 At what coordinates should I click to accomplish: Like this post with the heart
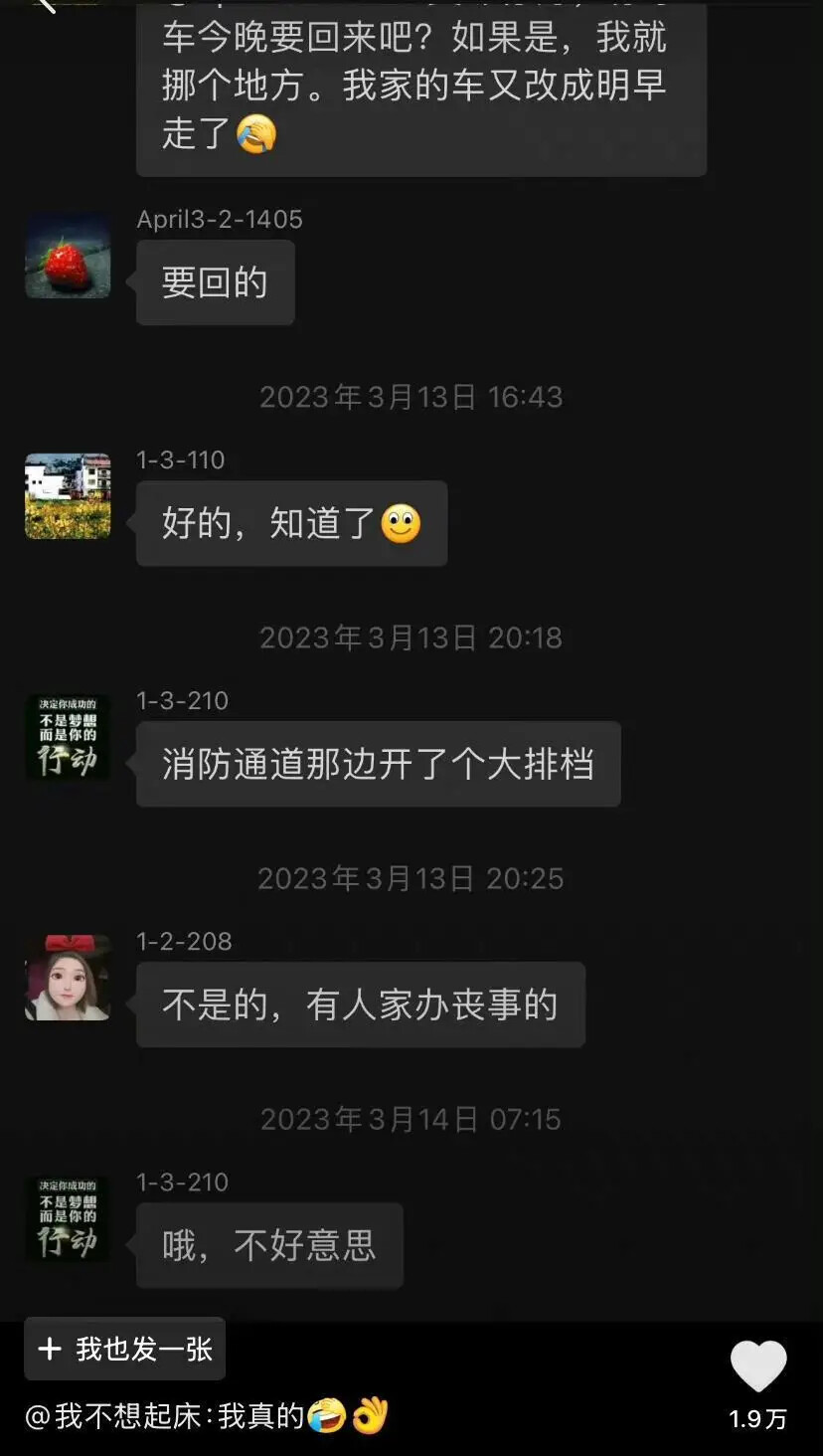758,1366
